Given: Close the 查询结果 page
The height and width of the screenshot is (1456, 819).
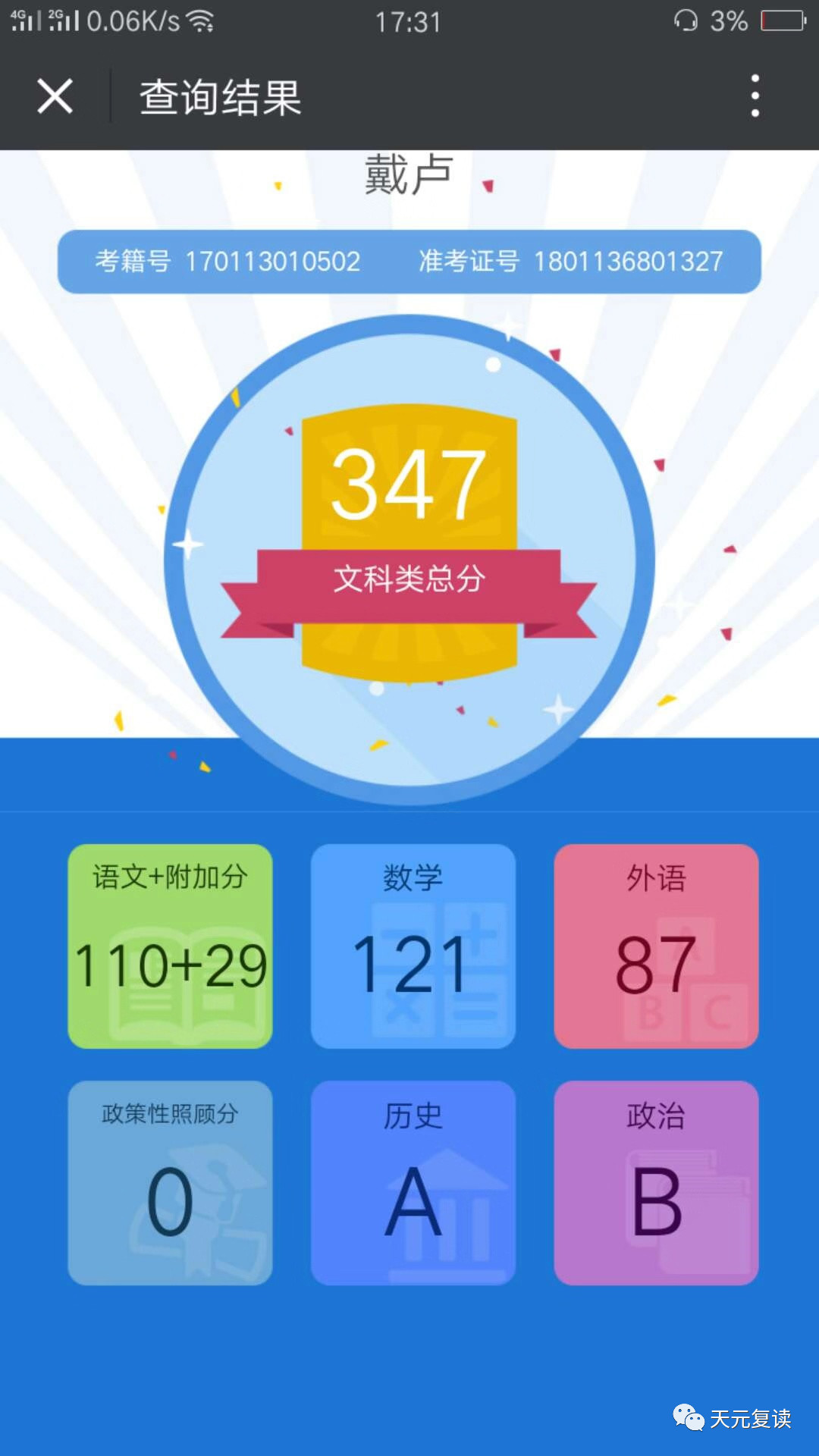Looking at the screenshot, I should pos(55,96).
